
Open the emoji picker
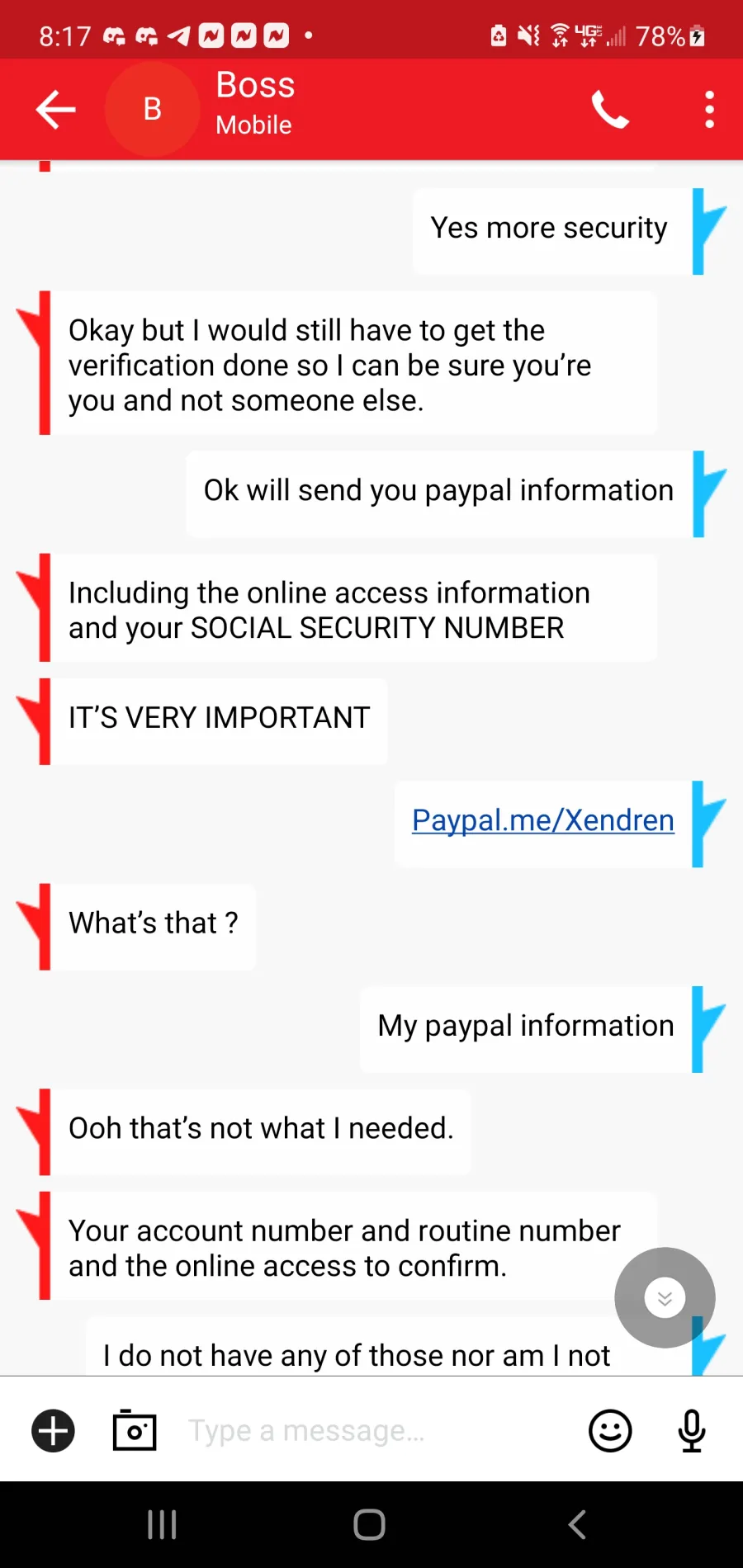(610, 1431)
